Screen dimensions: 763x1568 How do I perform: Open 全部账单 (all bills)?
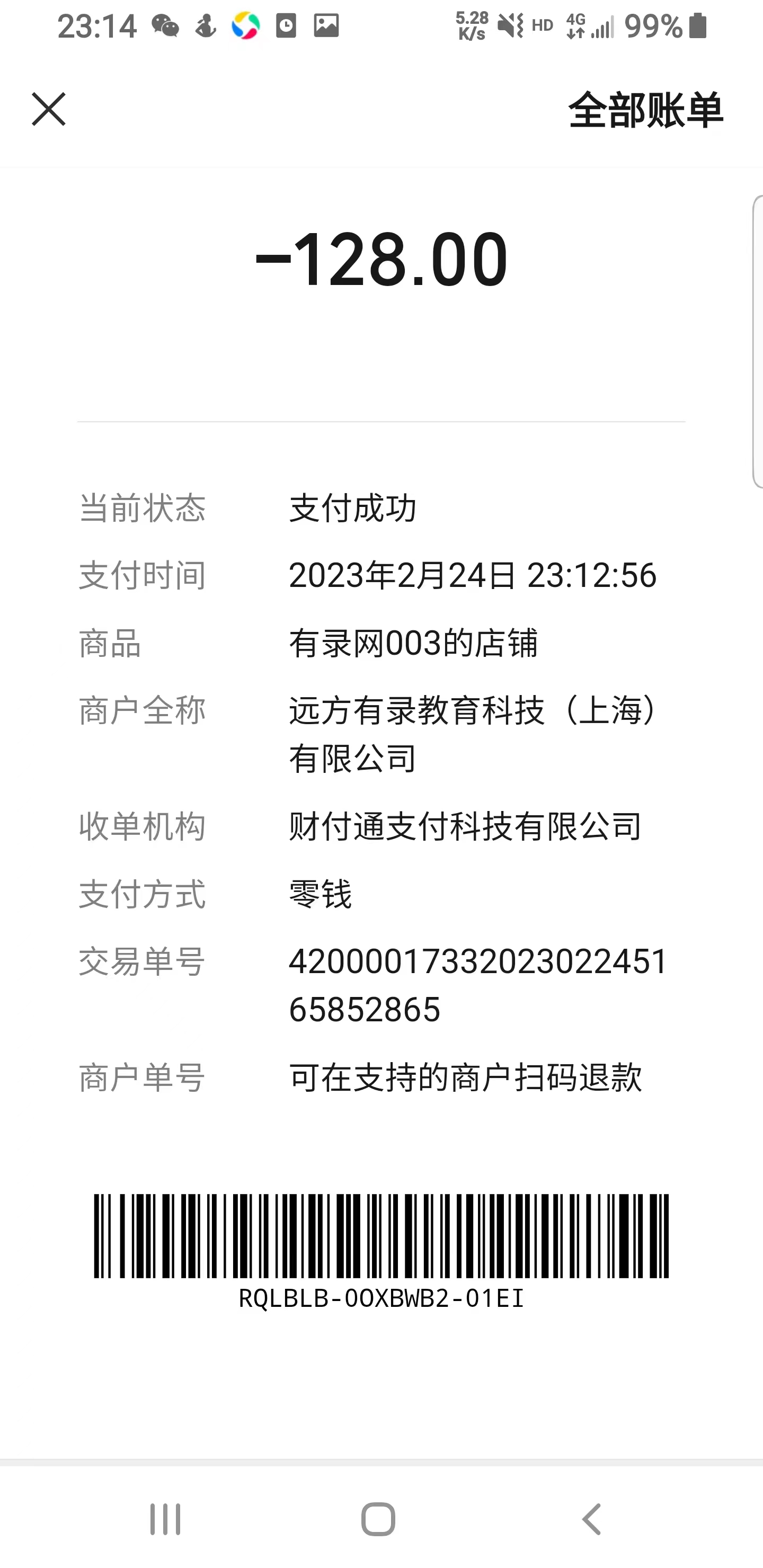(645, 111)
